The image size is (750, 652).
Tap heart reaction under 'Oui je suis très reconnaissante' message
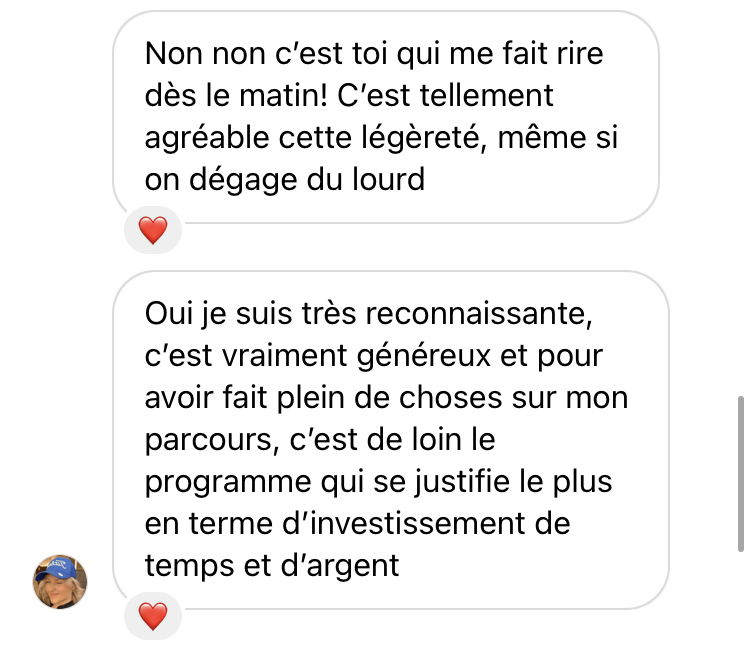point(152,617)
